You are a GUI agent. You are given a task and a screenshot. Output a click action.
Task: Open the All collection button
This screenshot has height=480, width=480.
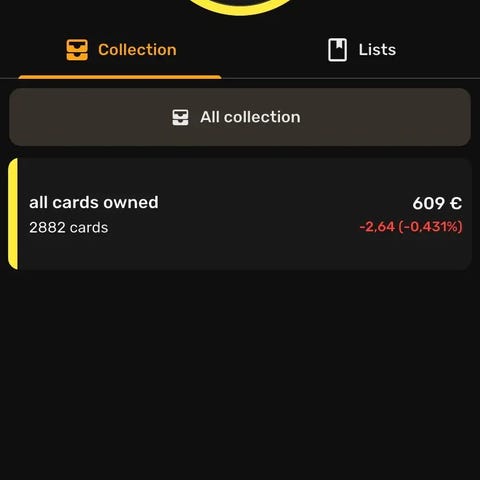click(x=240, y=117)
